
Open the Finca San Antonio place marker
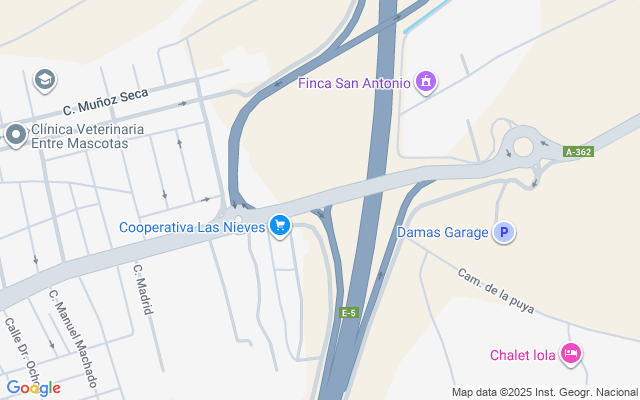(426, 82)
